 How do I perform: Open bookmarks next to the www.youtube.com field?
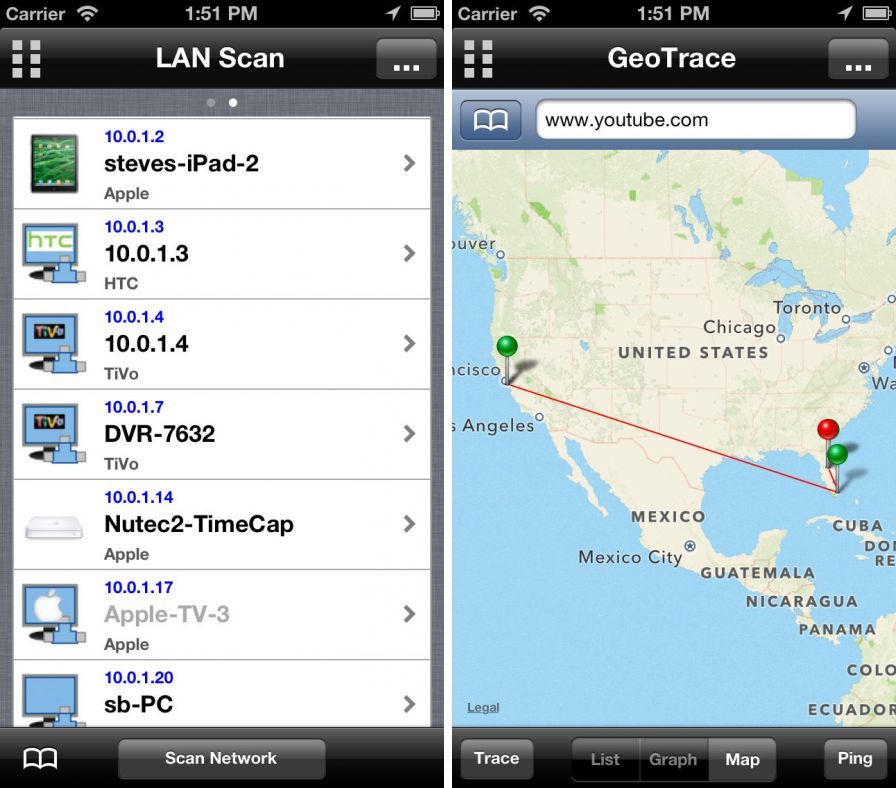491,120
